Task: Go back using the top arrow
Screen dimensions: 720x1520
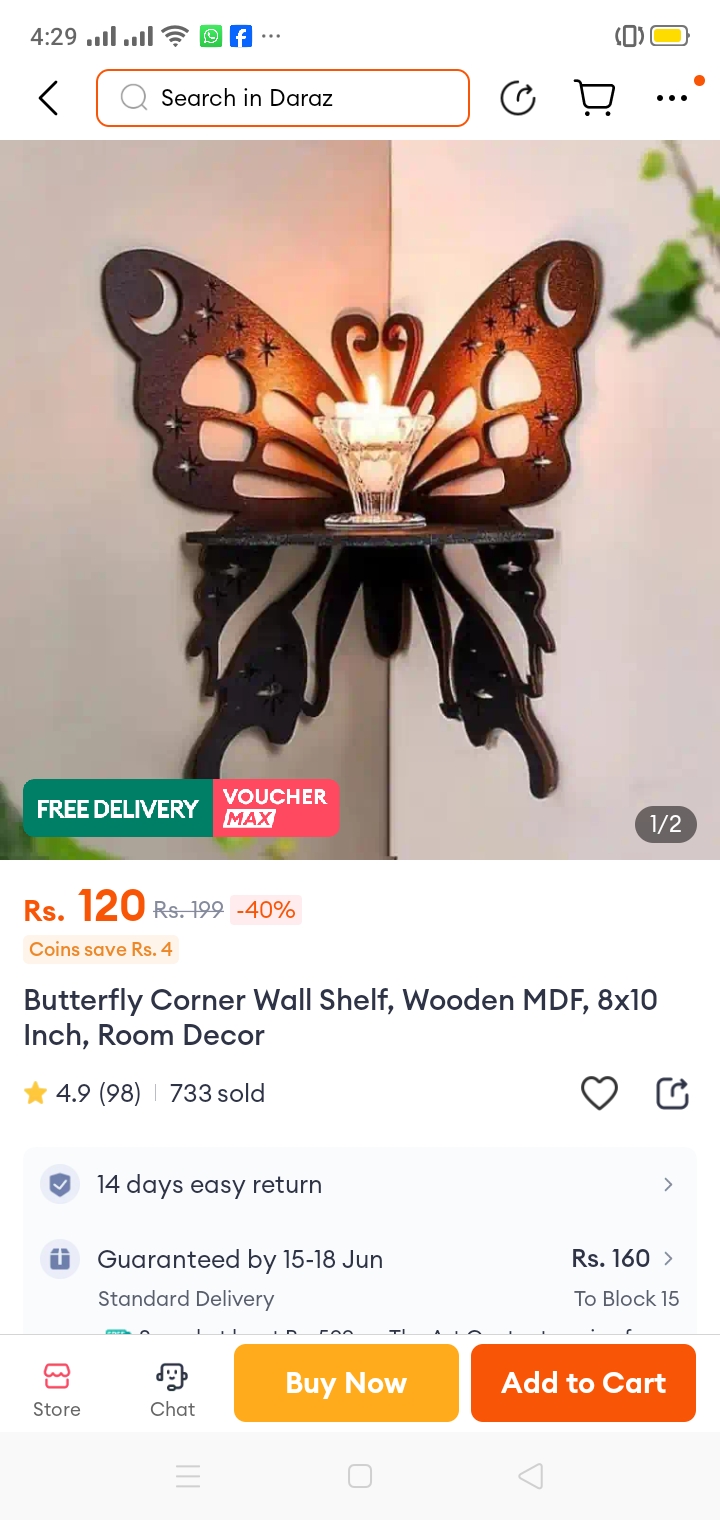Action: click(x=48, y=98)
